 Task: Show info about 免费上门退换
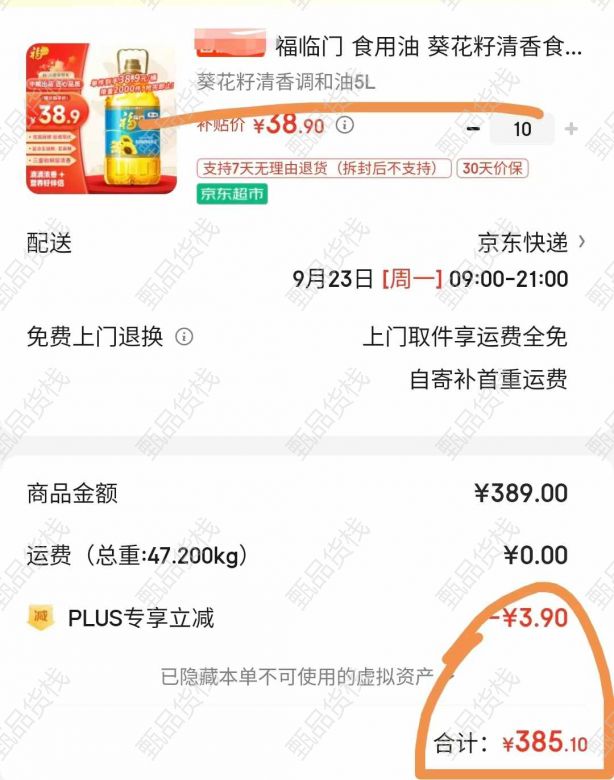[184, 337]
